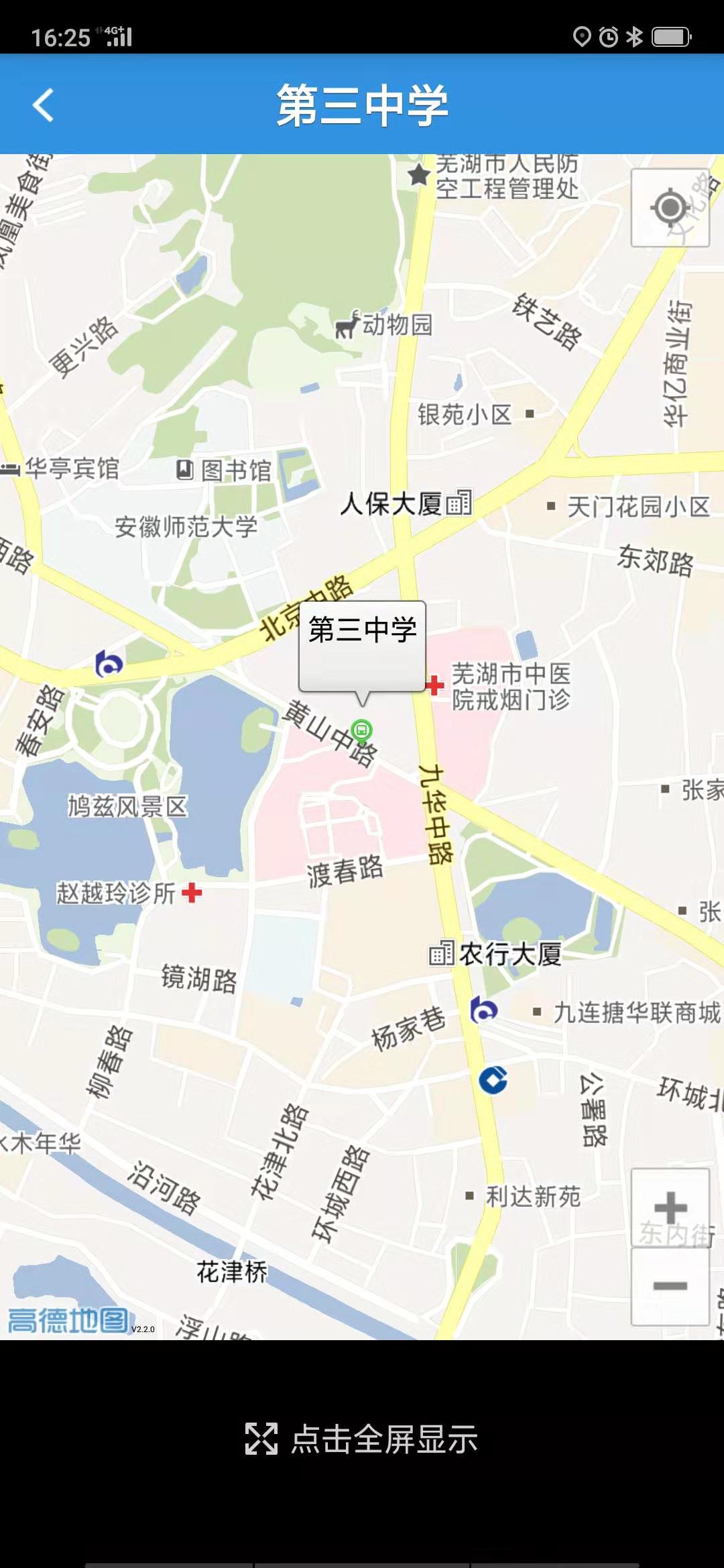
Task: Zoom out with the minus button
Action: click(x=670, y=1285)
